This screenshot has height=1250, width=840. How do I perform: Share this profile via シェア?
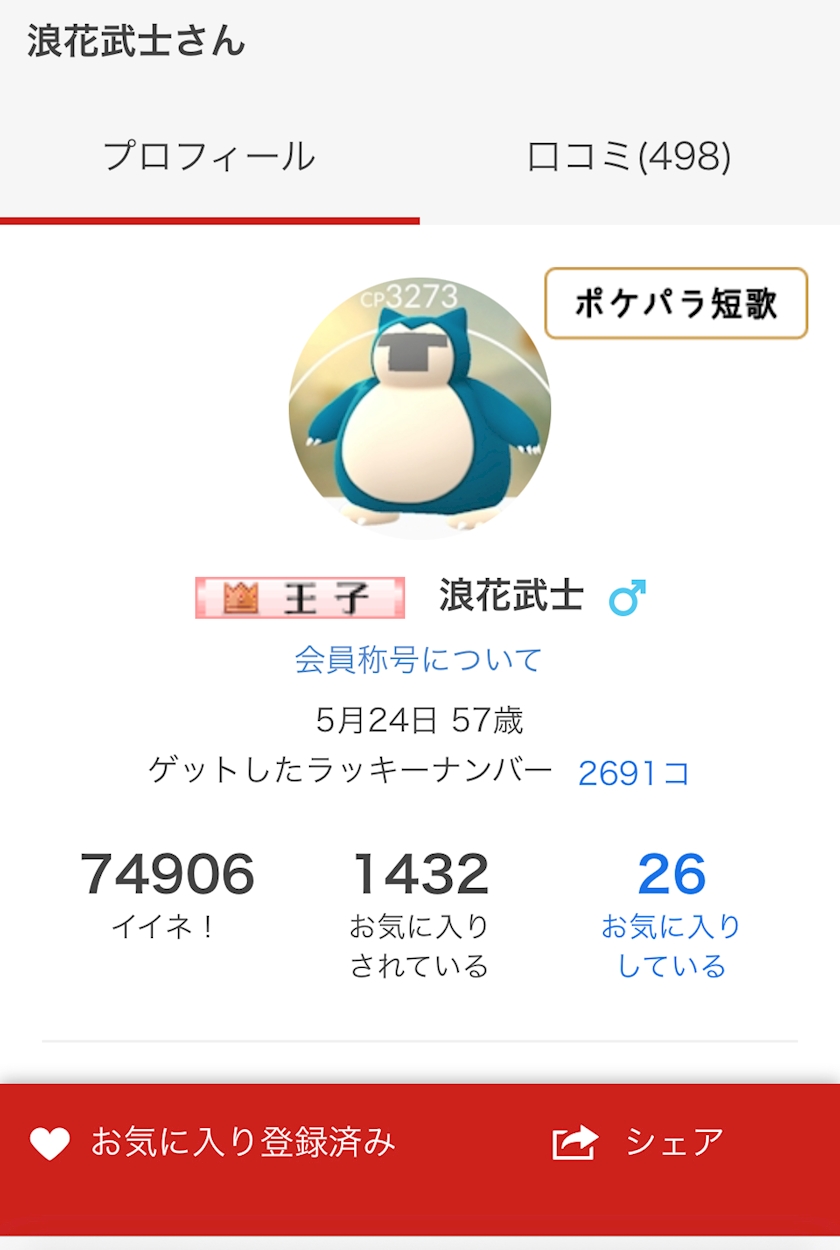tap(638, 1142)
